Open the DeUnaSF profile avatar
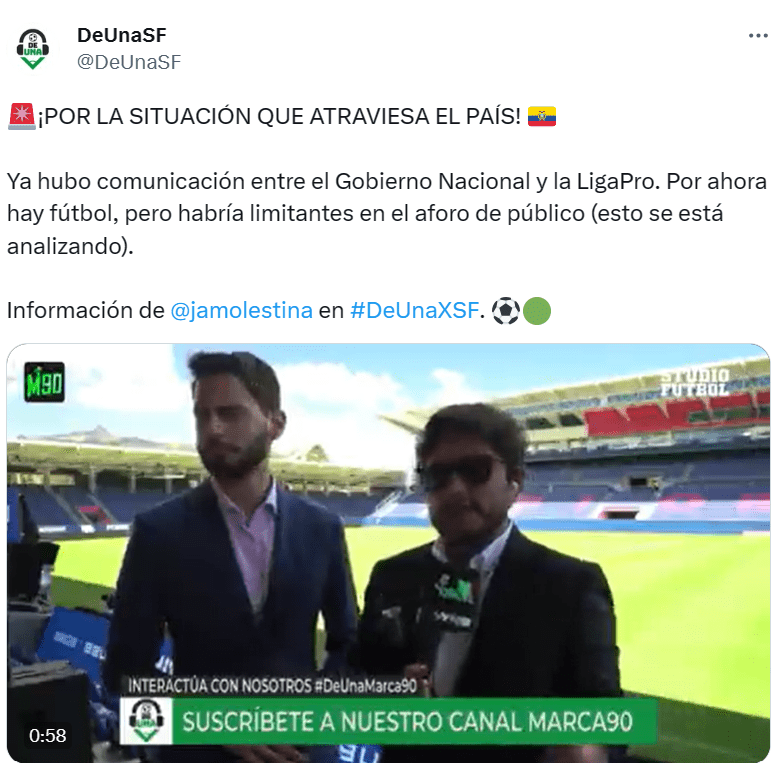The width and height of the screenshot is (783, 763). 33,48
